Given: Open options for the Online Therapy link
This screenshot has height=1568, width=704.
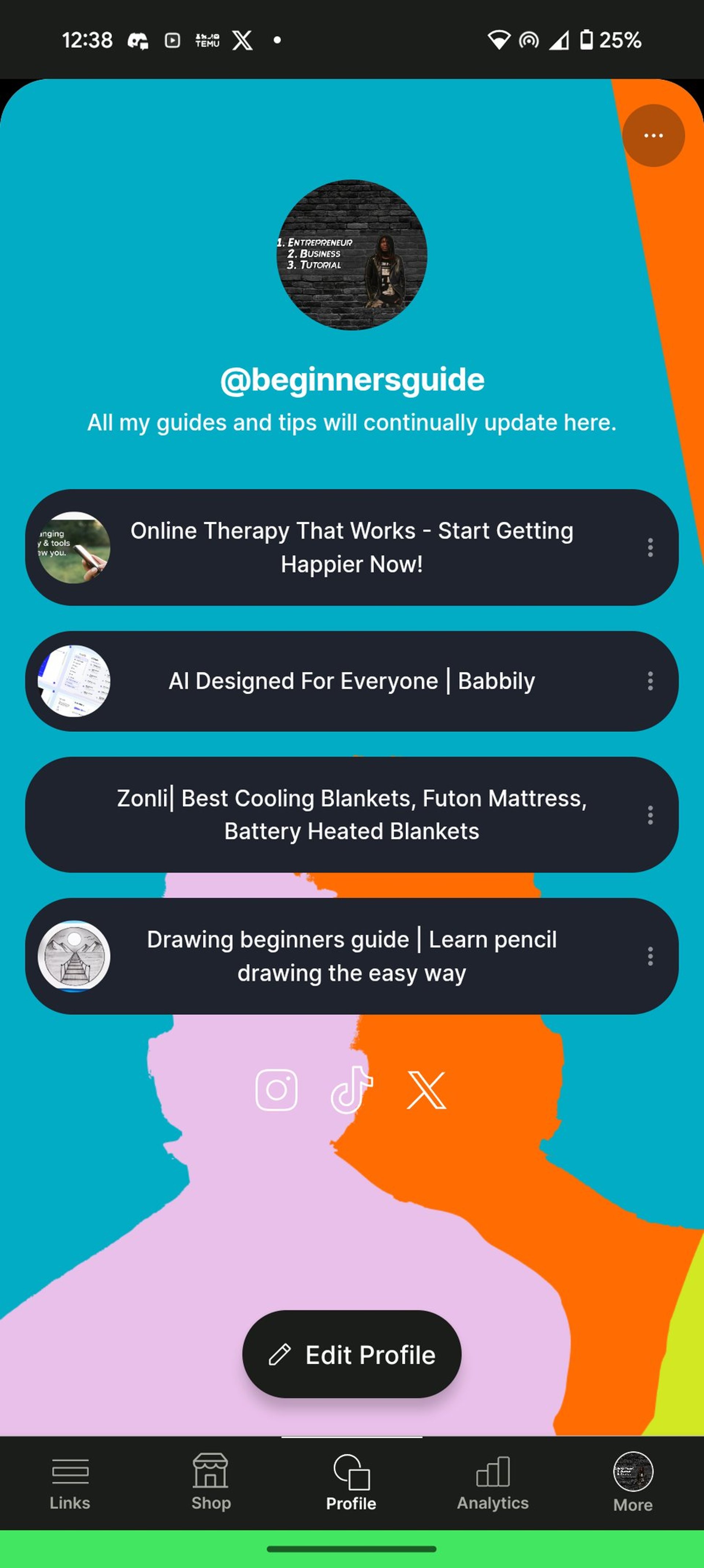Looking at the screenshot, I should click(650, 547).
